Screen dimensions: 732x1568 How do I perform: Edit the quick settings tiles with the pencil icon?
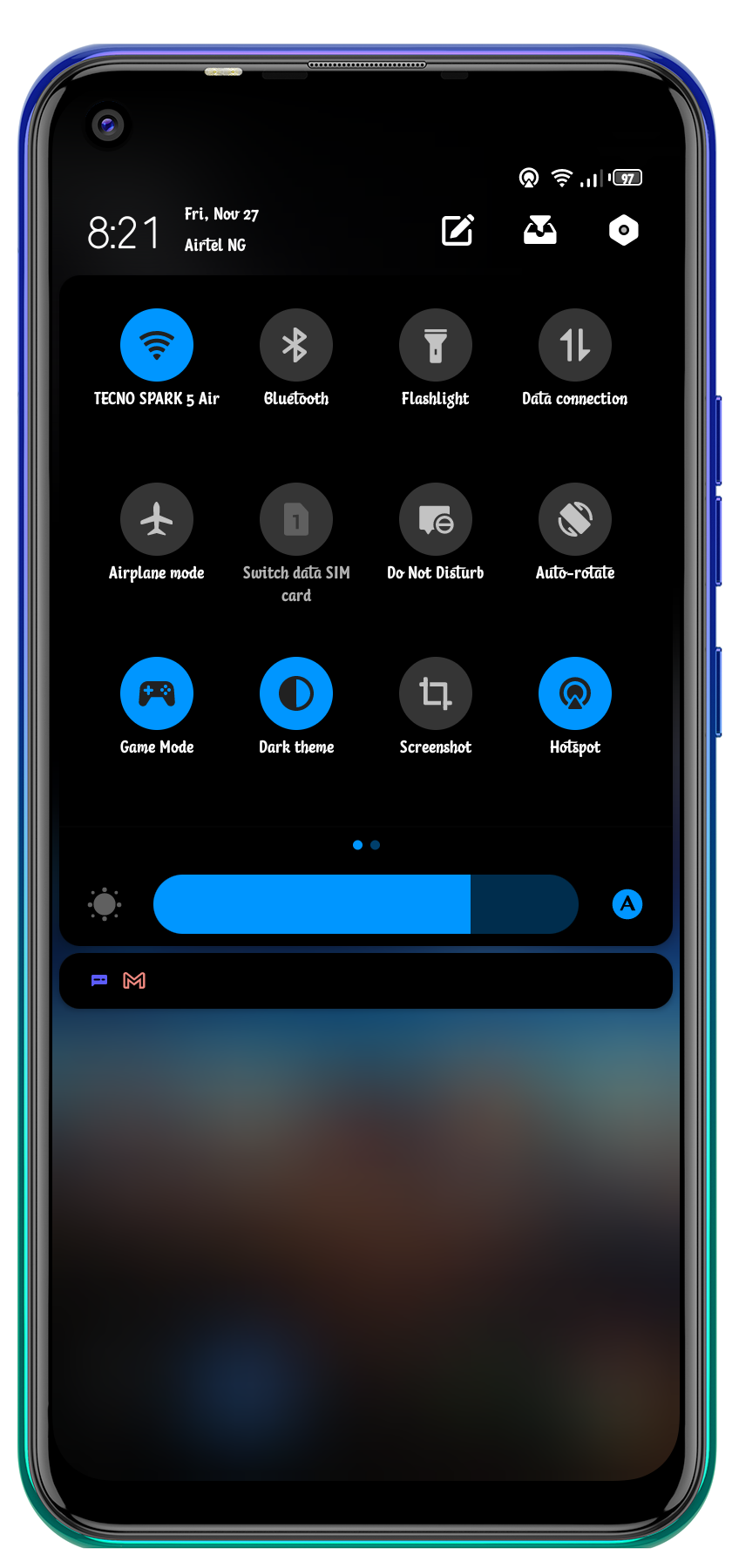[458, 230]
